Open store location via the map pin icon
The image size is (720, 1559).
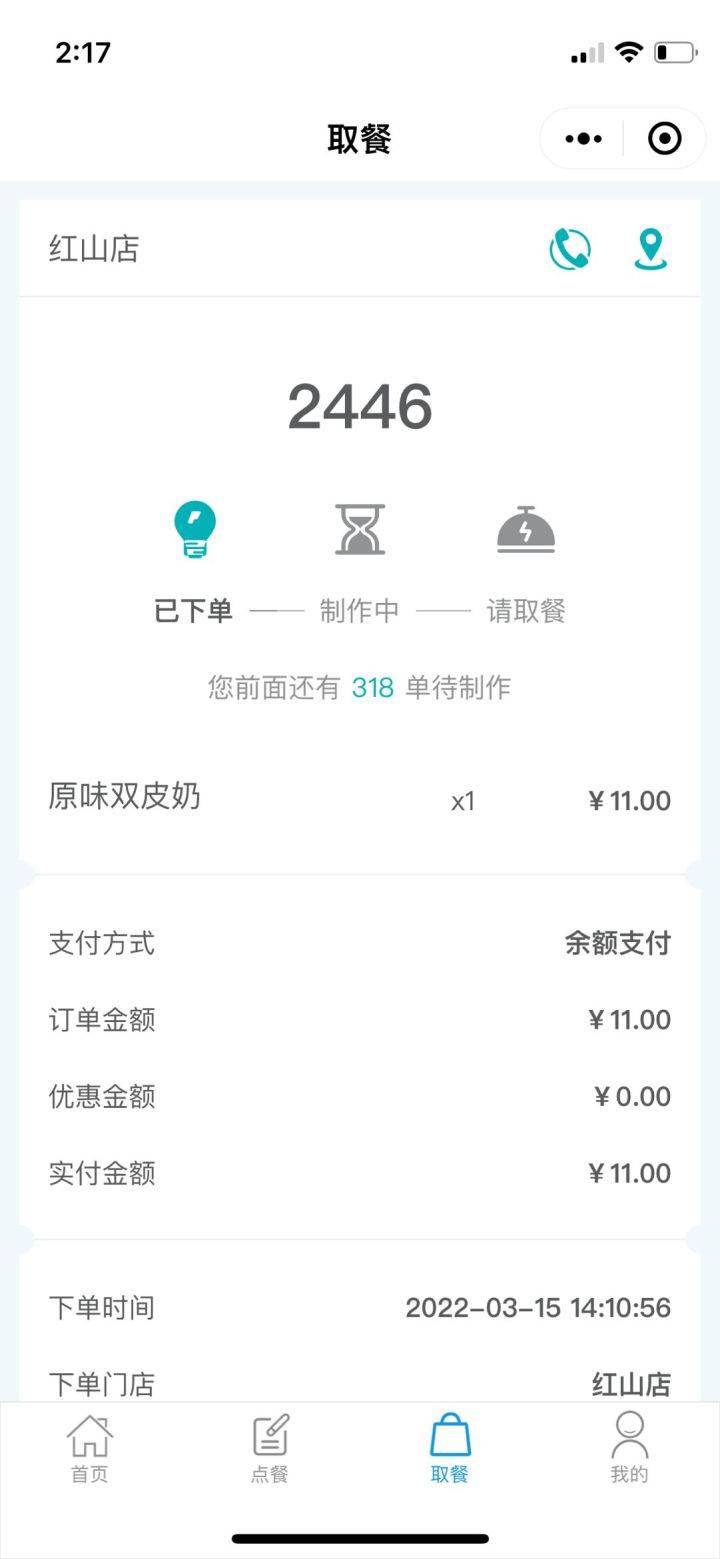click(649, 246)
